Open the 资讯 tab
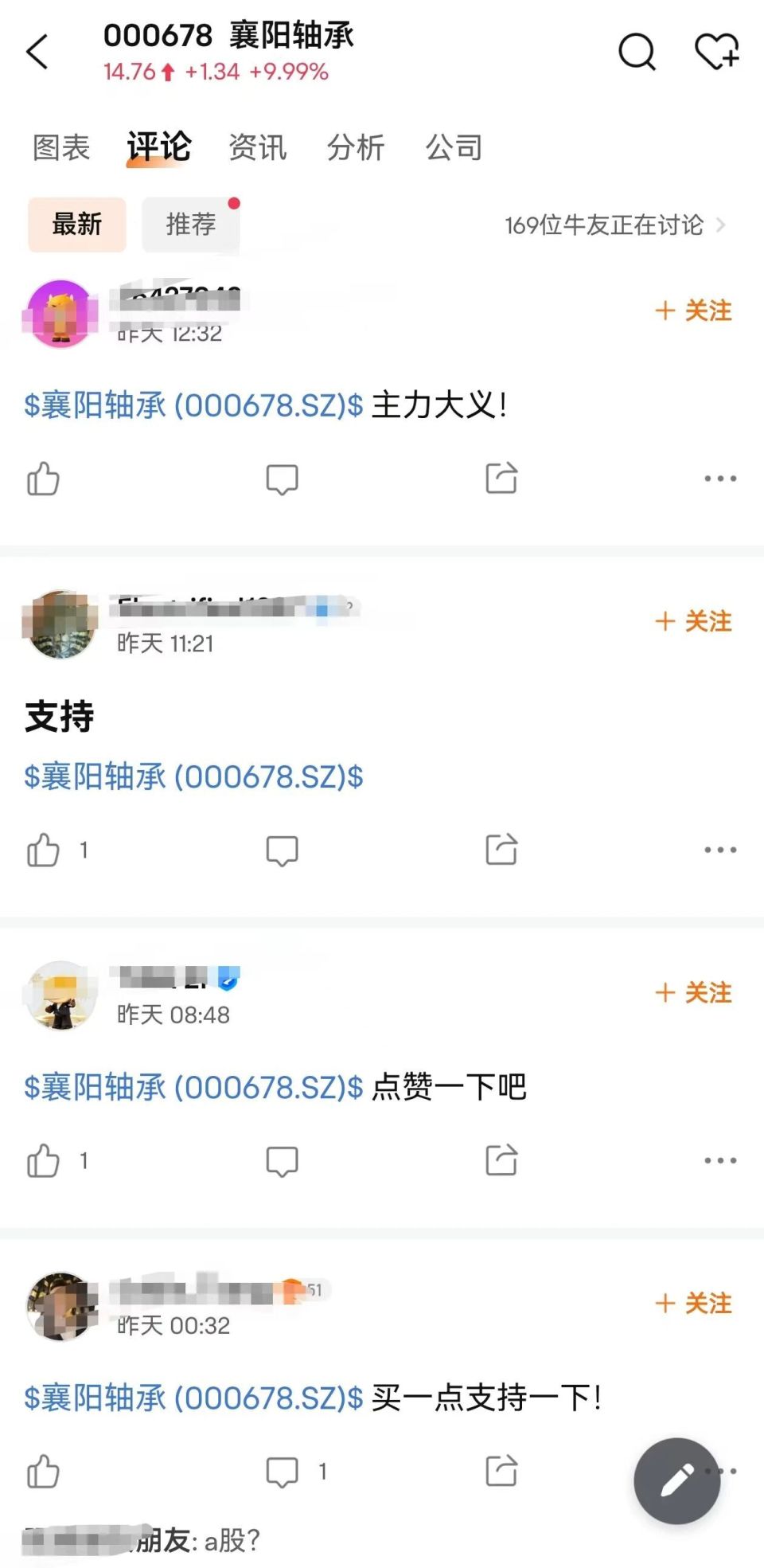The image size is (764, 1568). point(257,147)
